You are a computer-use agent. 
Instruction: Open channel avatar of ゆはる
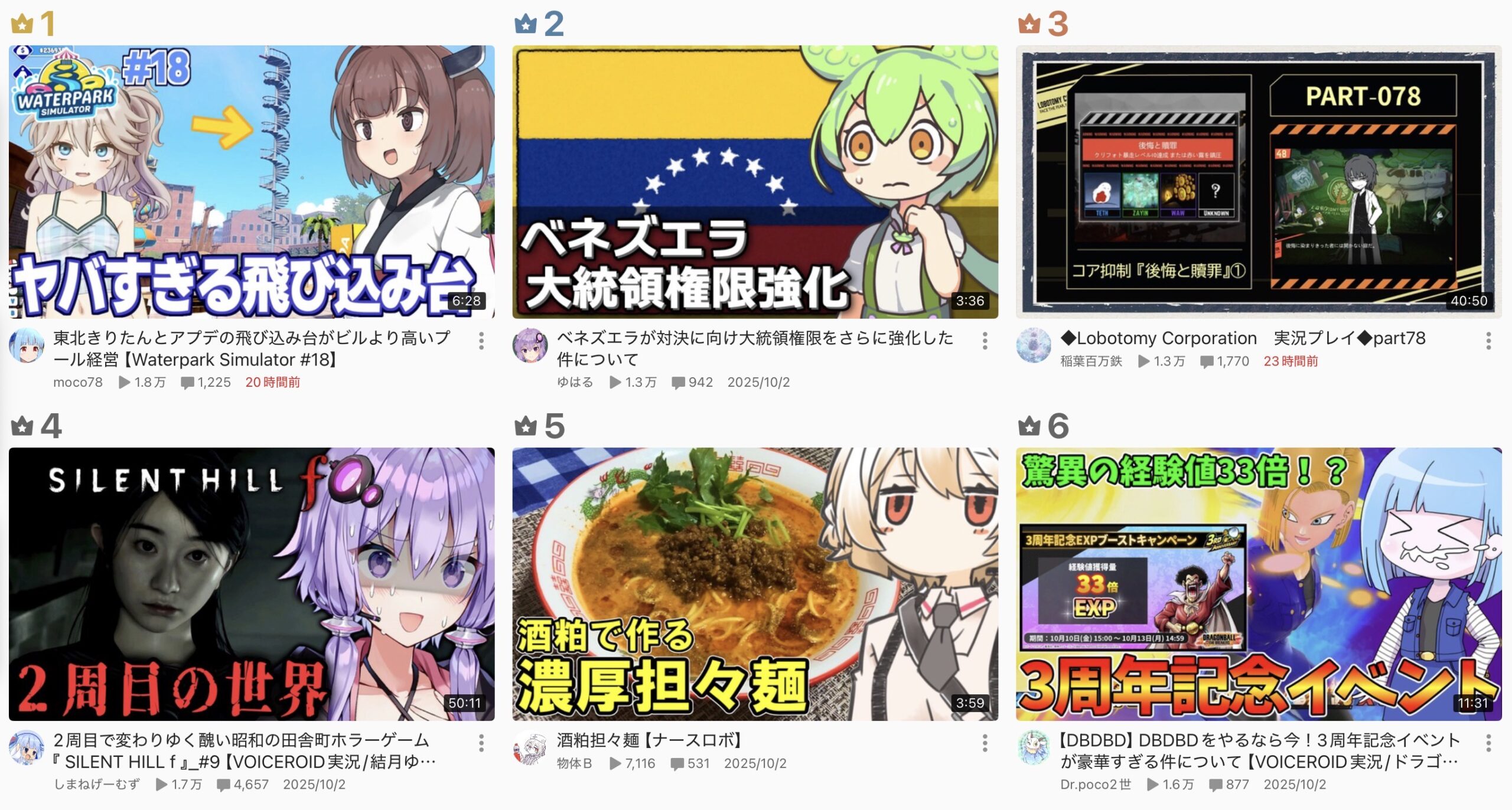[530, 345]
